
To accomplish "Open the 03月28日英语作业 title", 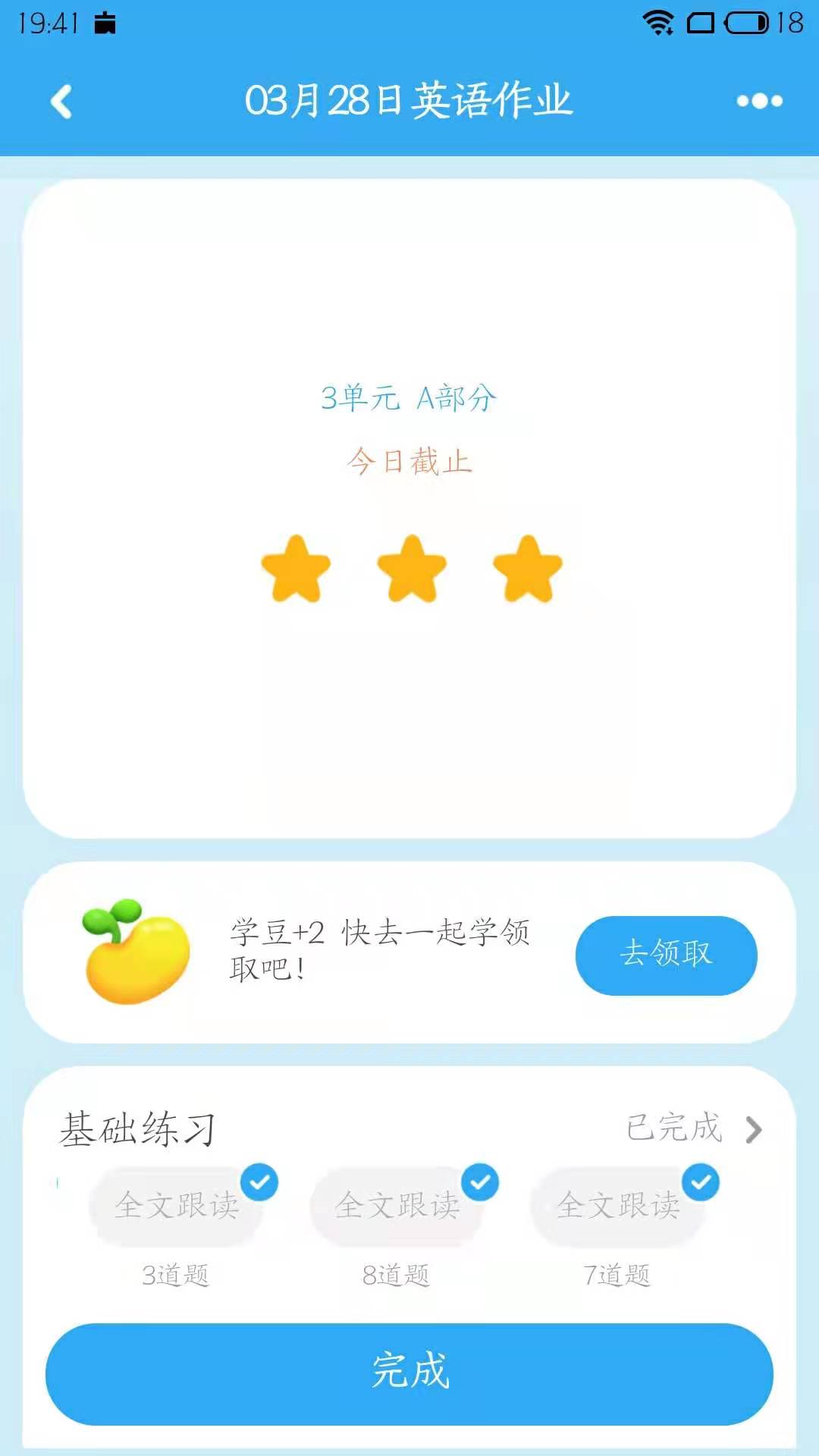I will click(409, 99).
